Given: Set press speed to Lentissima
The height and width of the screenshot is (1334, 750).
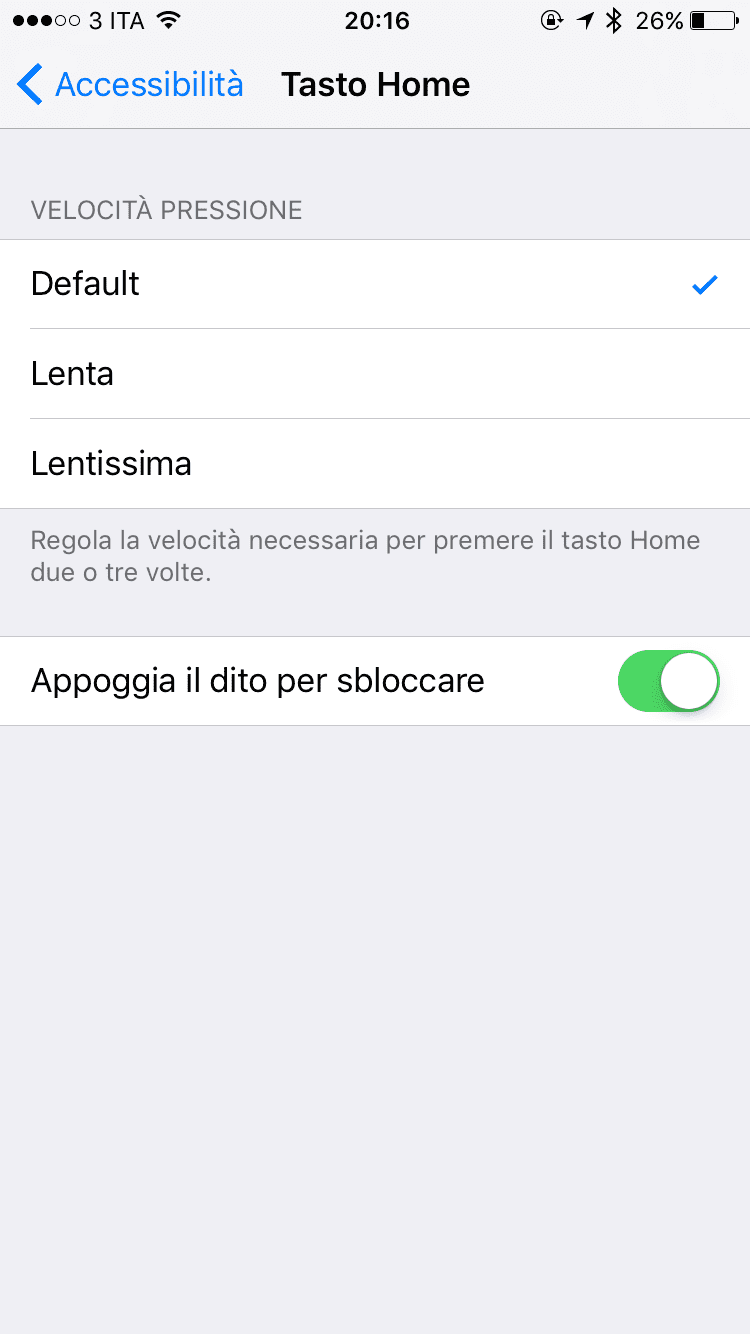Looking at the screenshot, I should click(375, 464).
